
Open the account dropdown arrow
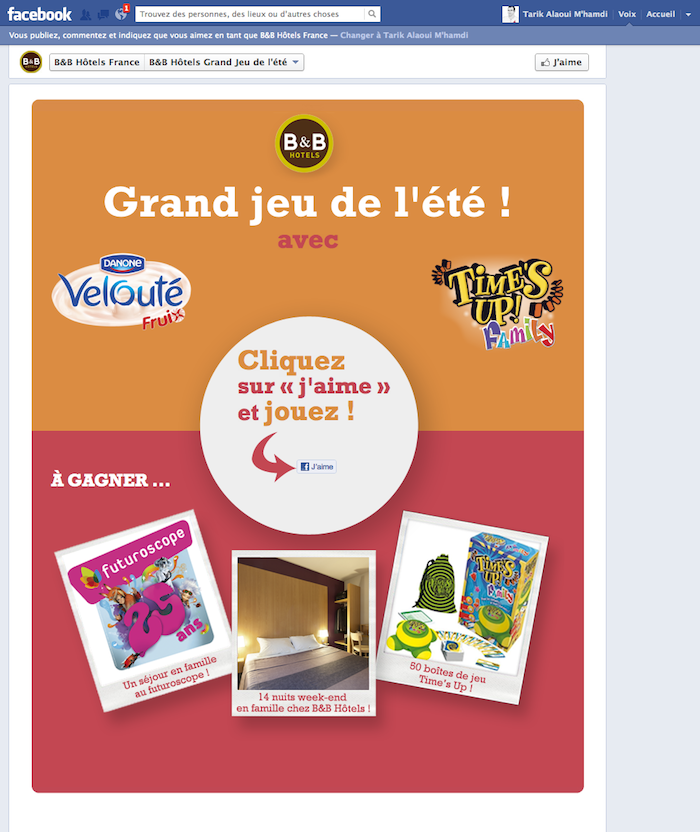coord(688,14)
